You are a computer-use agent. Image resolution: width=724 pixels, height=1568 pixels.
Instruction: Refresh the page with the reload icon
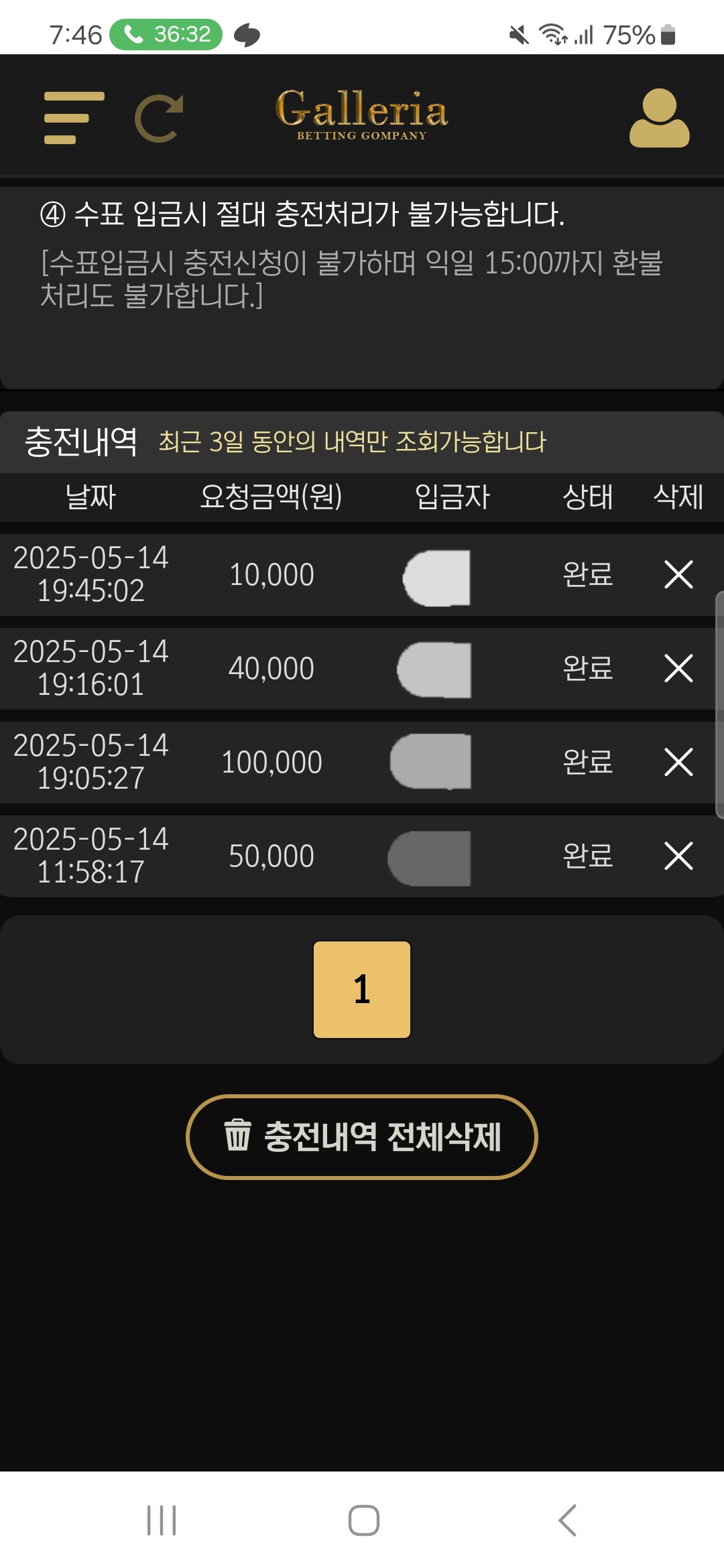click(160, 119)
